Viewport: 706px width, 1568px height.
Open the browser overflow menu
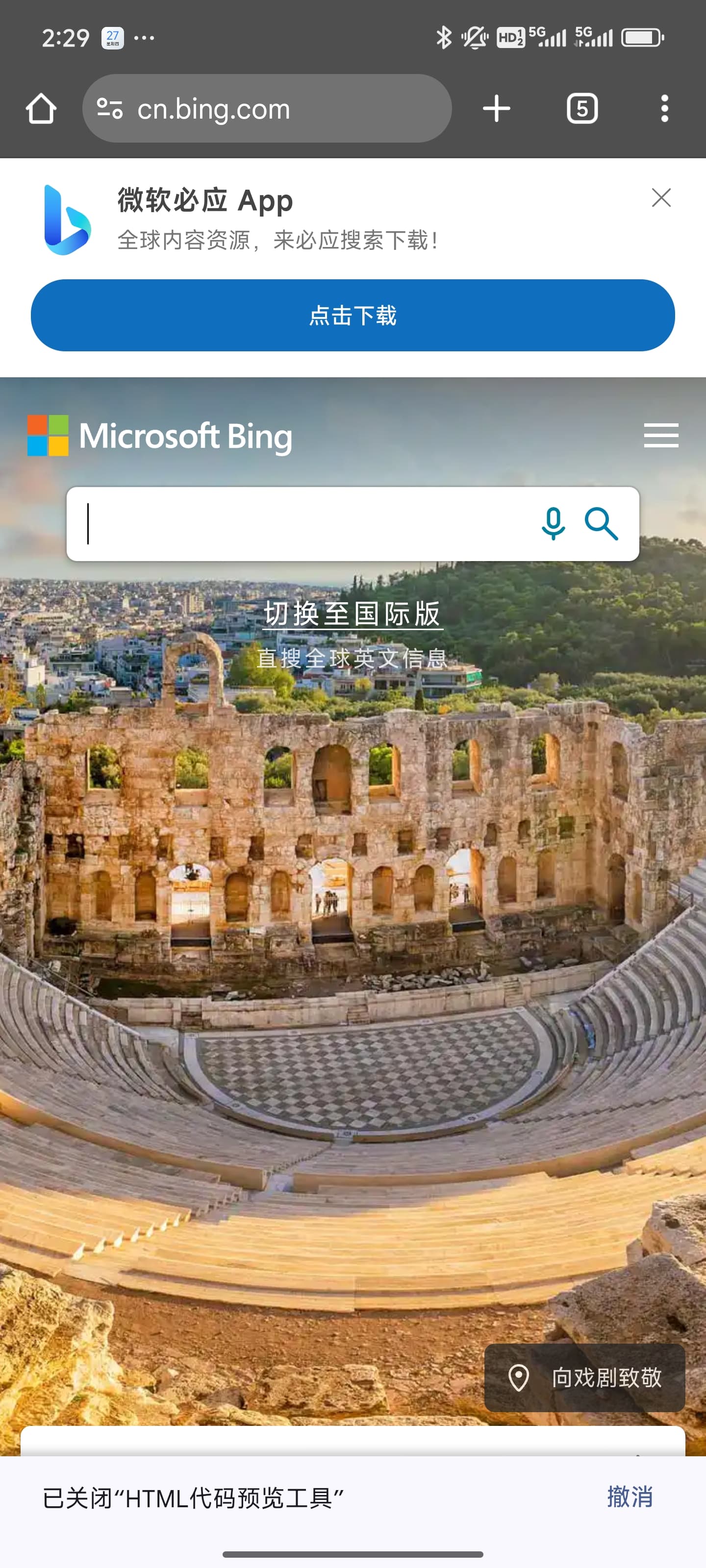[x=665, y=109]
